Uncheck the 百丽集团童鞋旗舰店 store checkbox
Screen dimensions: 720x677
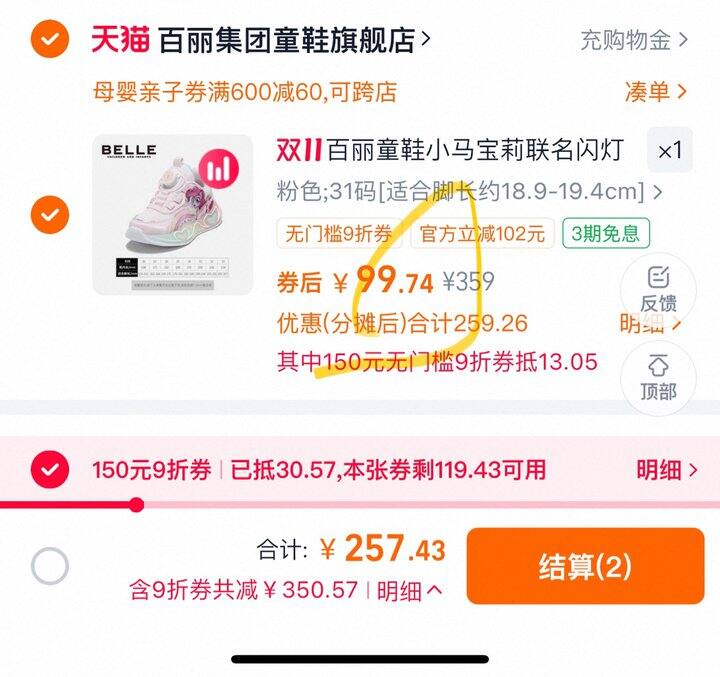pyautogui.click(x=49, y=40)
